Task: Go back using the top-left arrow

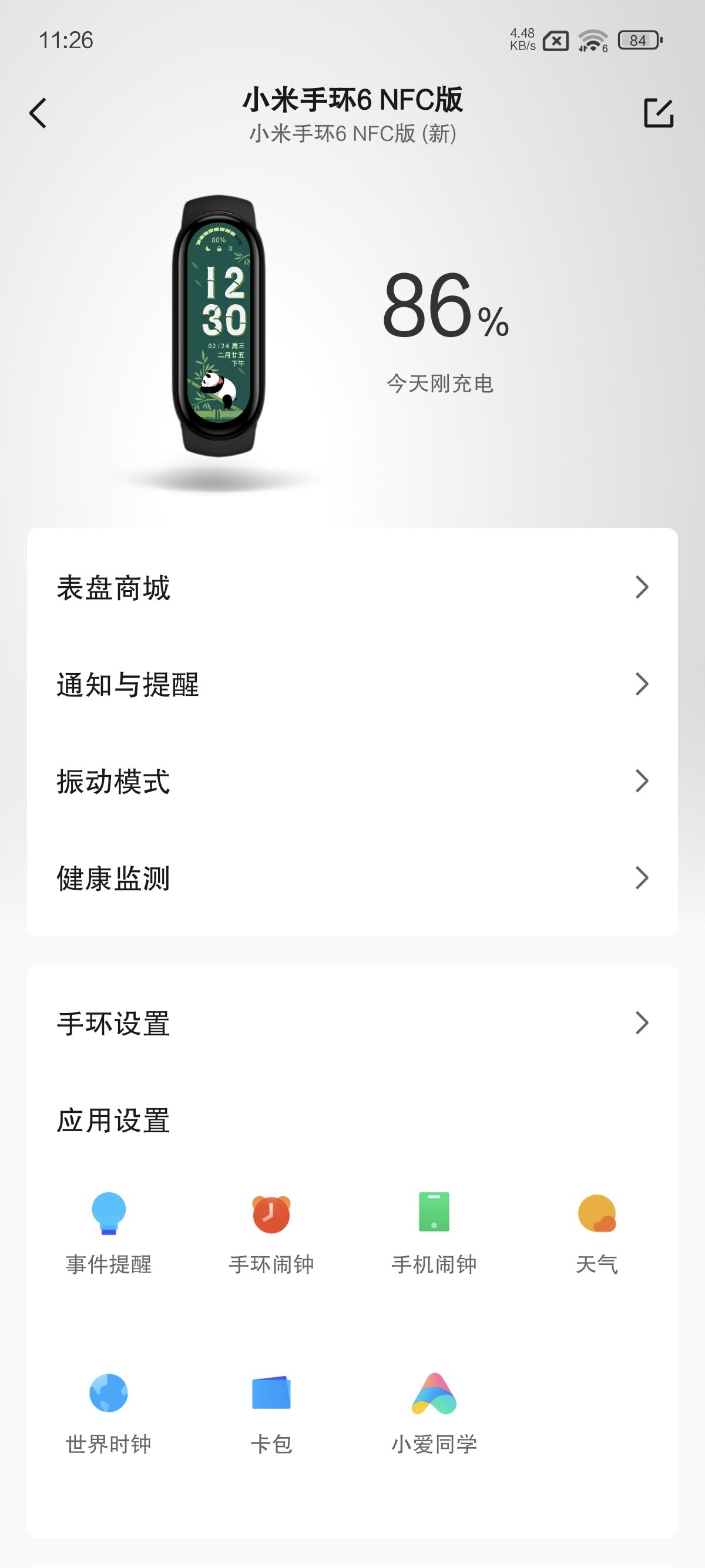Action: [38, 113]
